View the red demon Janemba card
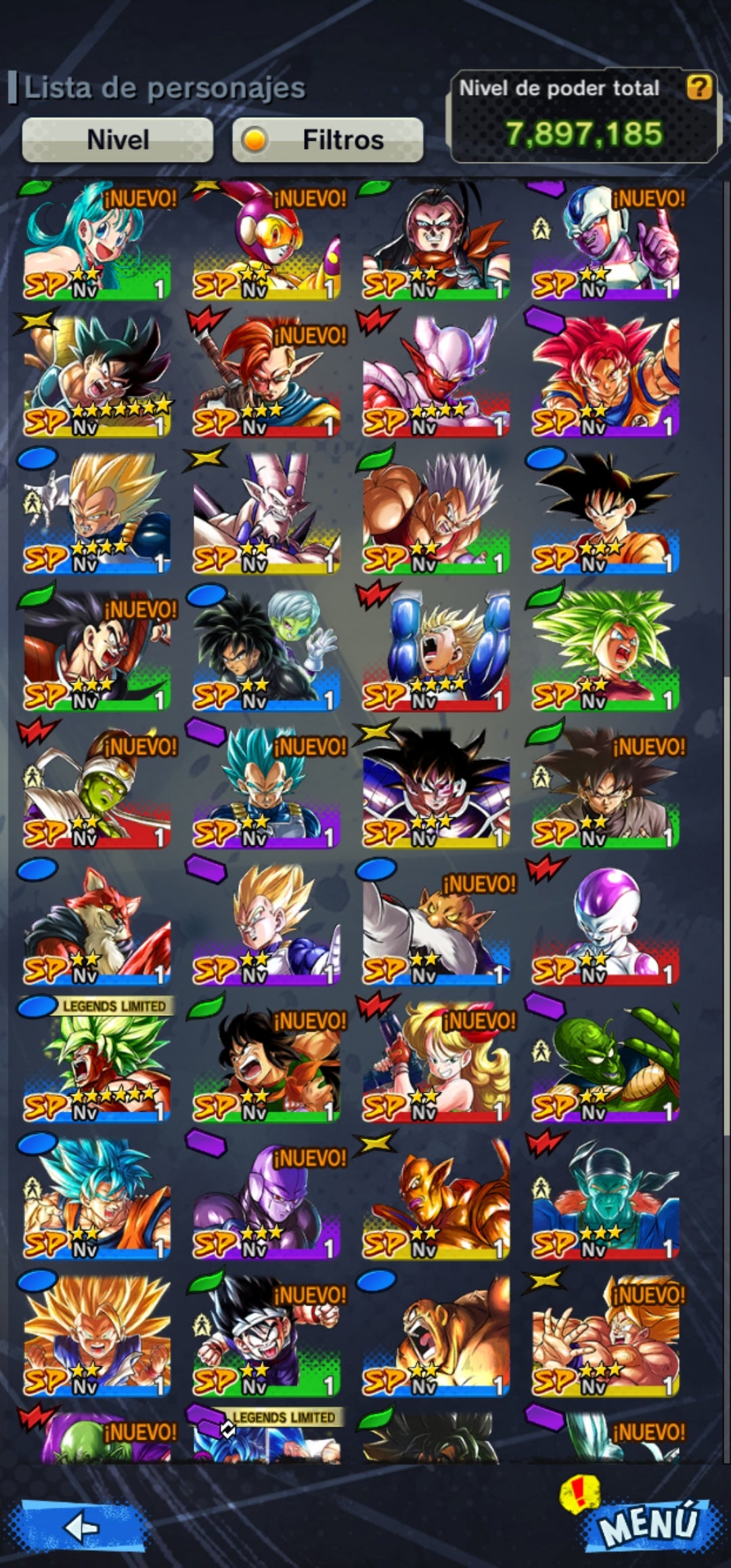731x1568 pixels. click(435, 378)
